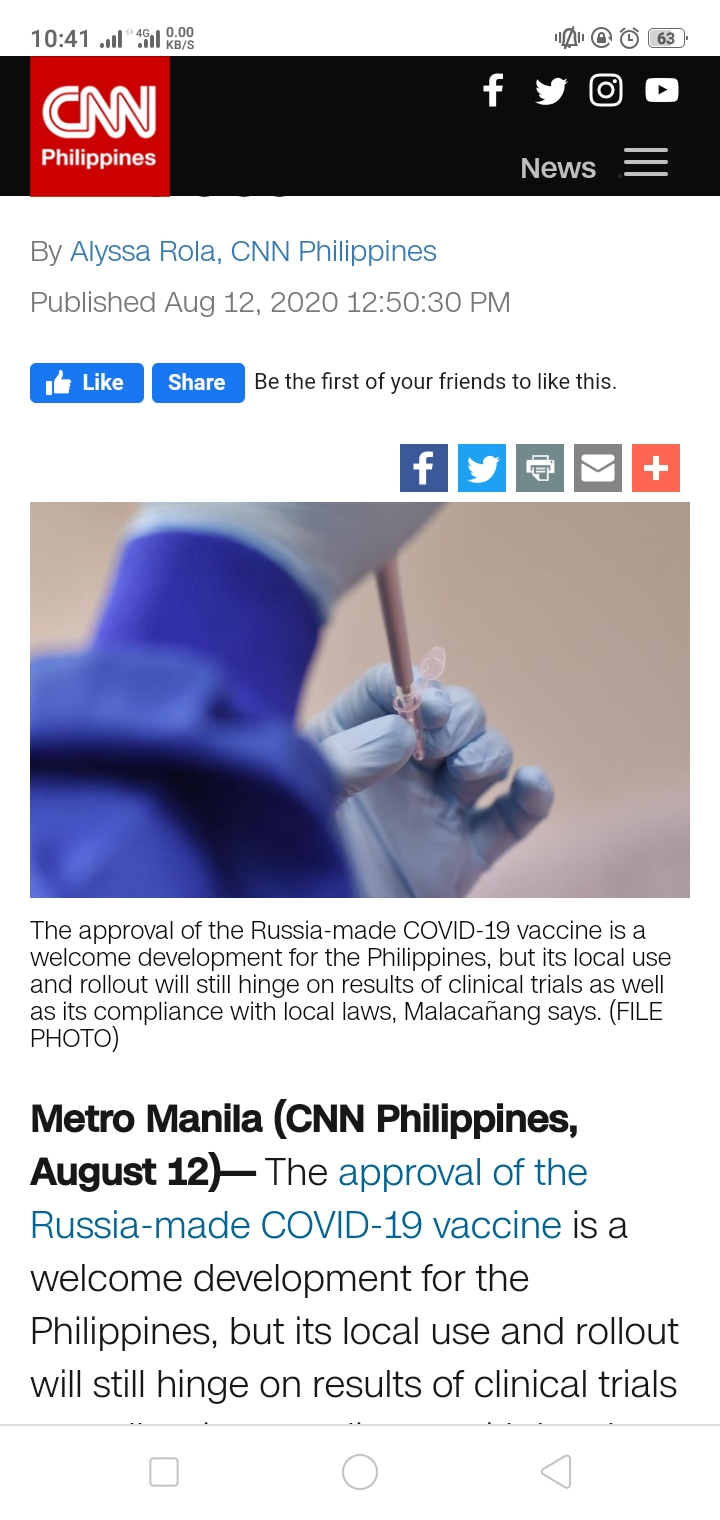
Task: Tap the blue Facebook Share button
Action: pyautogui.click(x=198, y=383)
